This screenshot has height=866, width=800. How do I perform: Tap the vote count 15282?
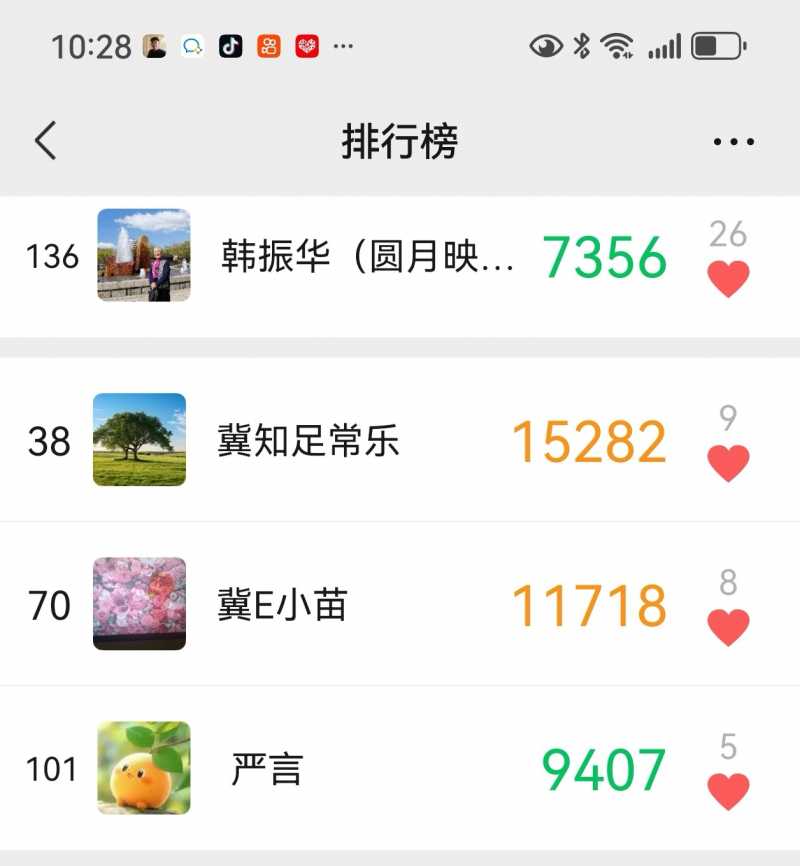click(588, 440)
